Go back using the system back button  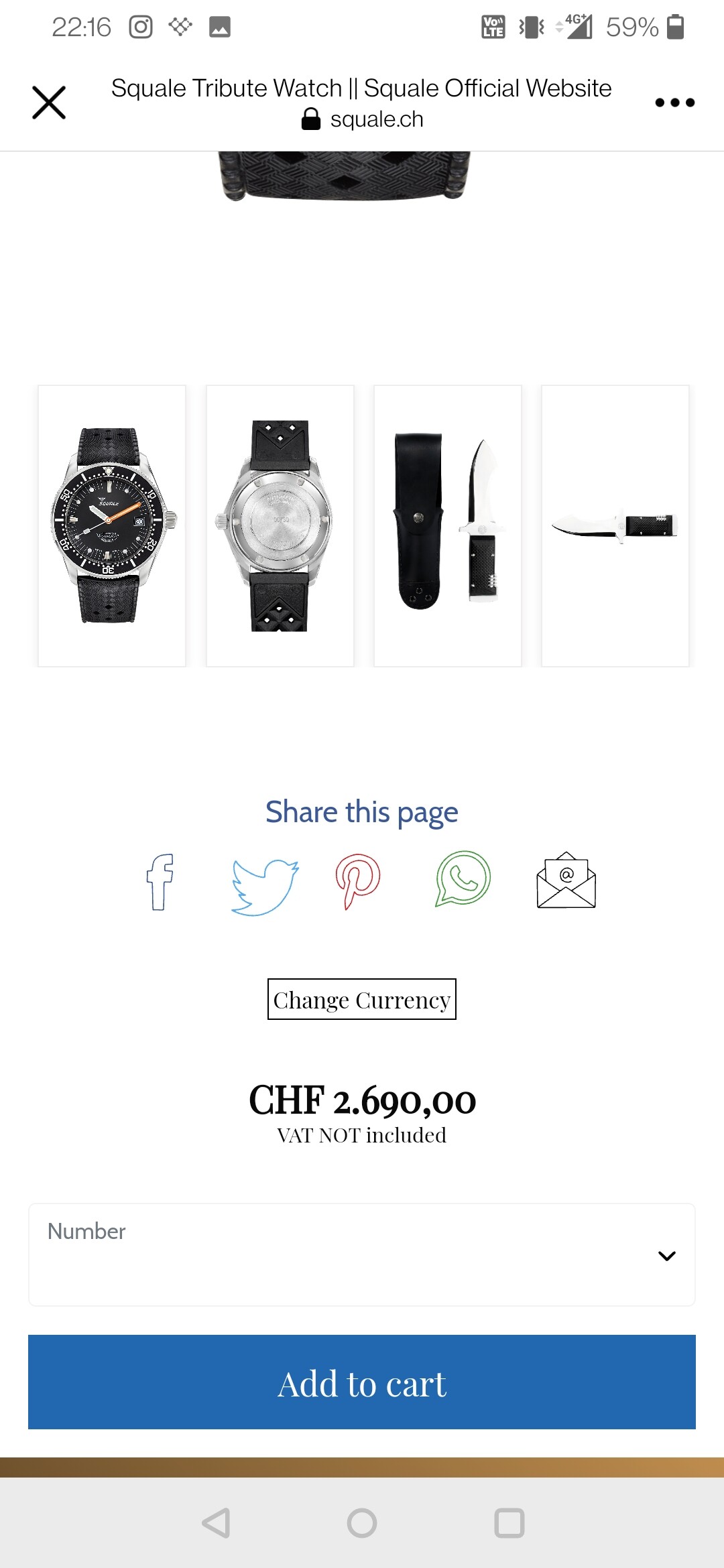click(x=216, y=1523)
